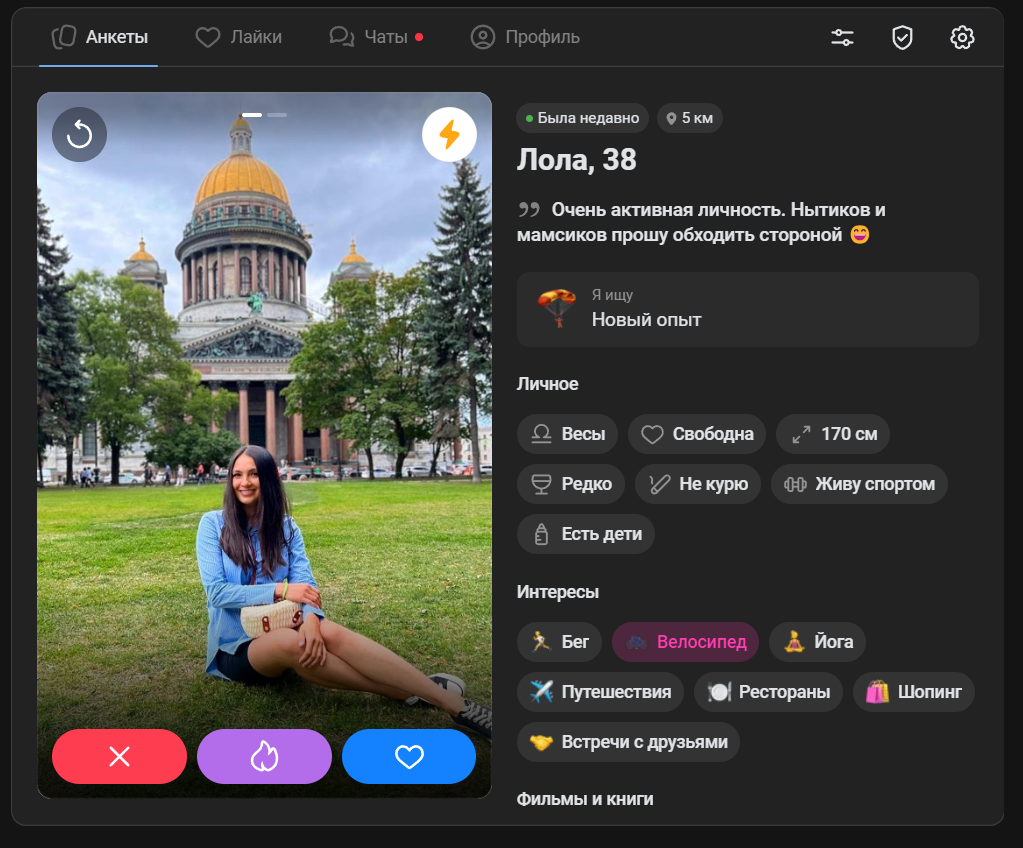Send a super like with flame button

(264, 756)
